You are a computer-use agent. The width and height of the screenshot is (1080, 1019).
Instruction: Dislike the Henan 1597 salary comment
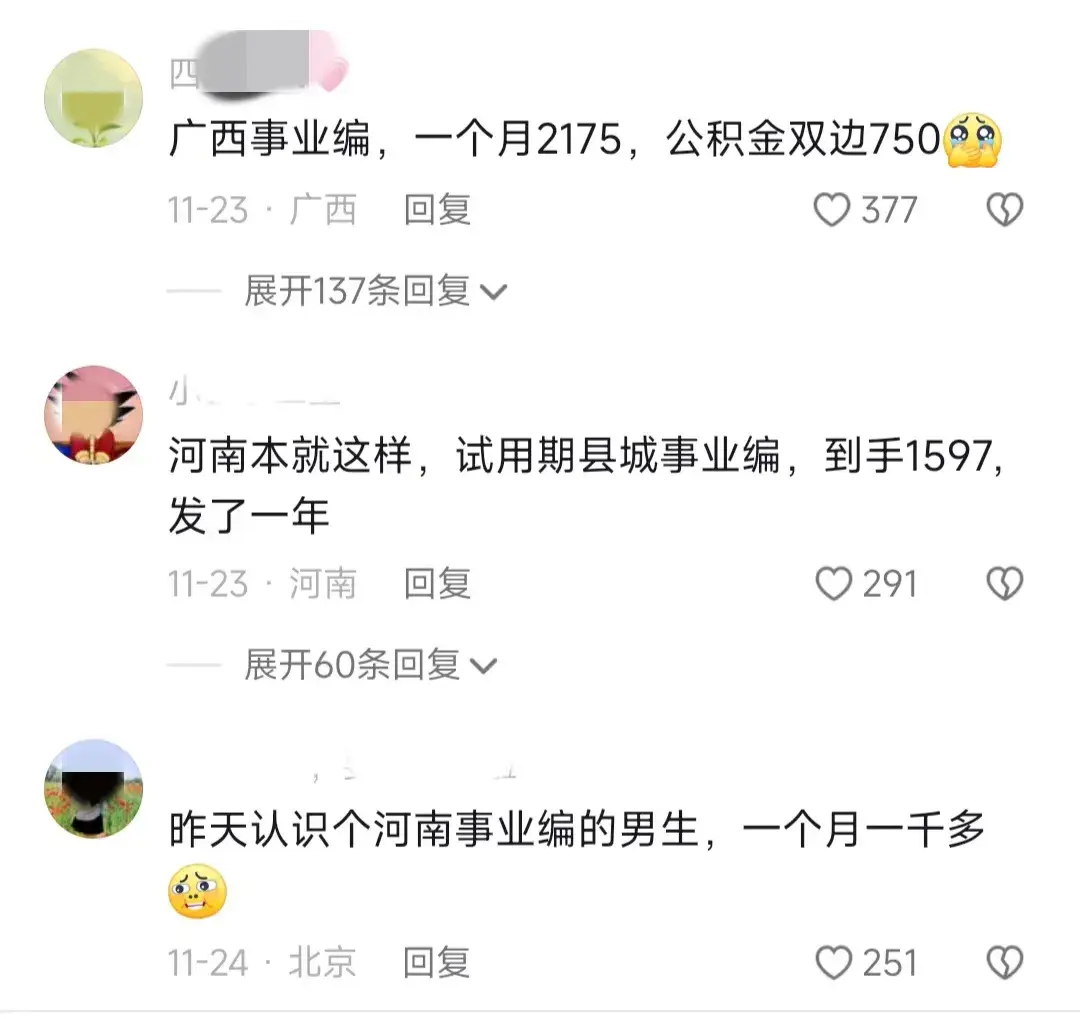tap(1004, 584)
